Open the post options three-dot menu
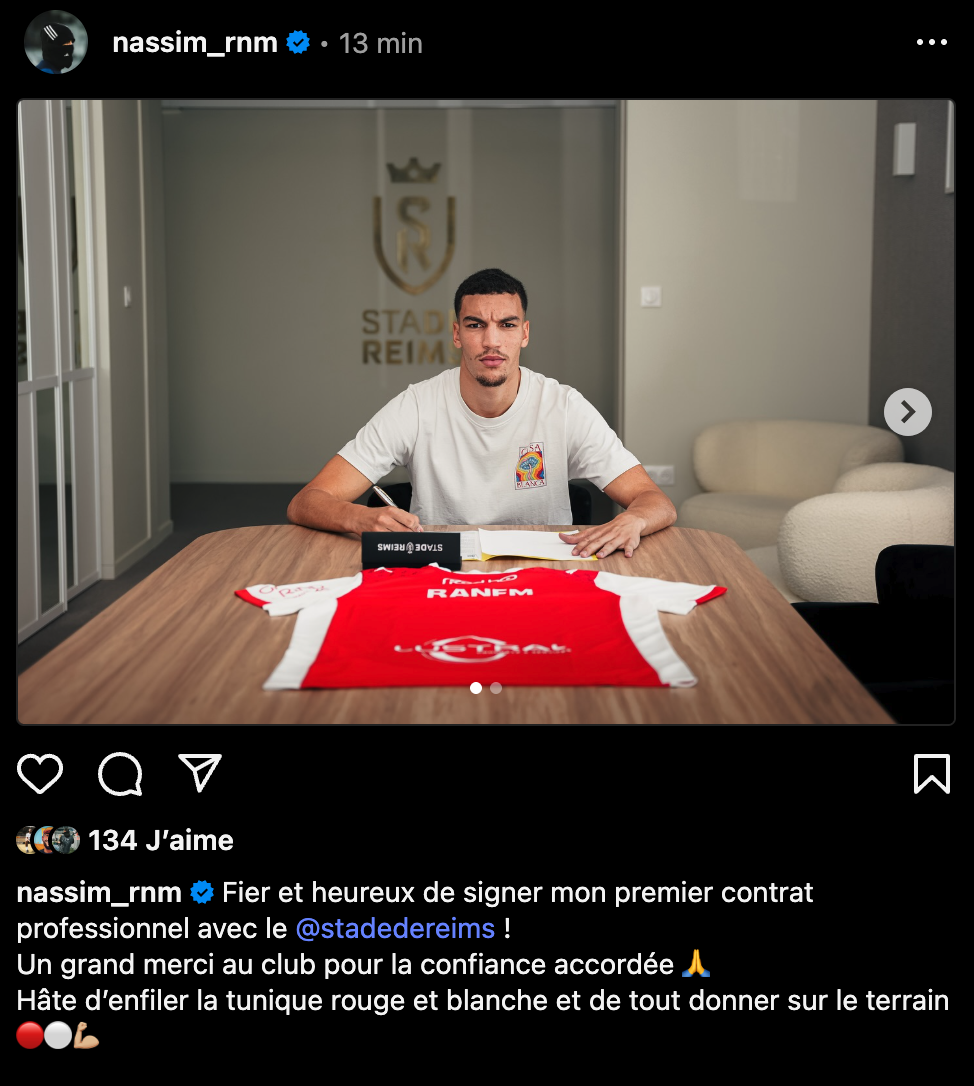The image size is (974, 1086). click(933, 42)
